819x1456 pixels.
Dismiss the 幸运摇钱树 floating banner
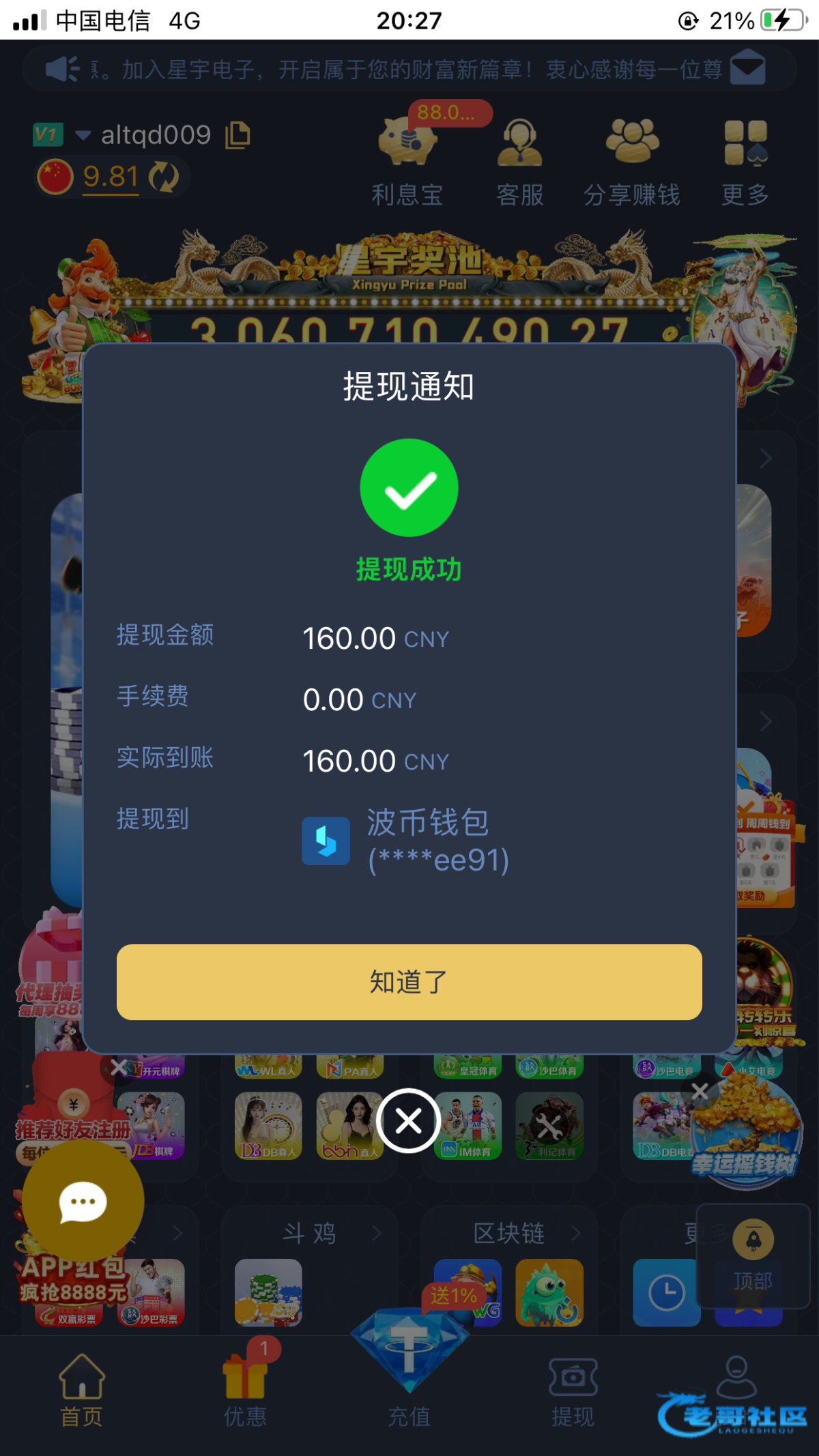pos(700,1091)
